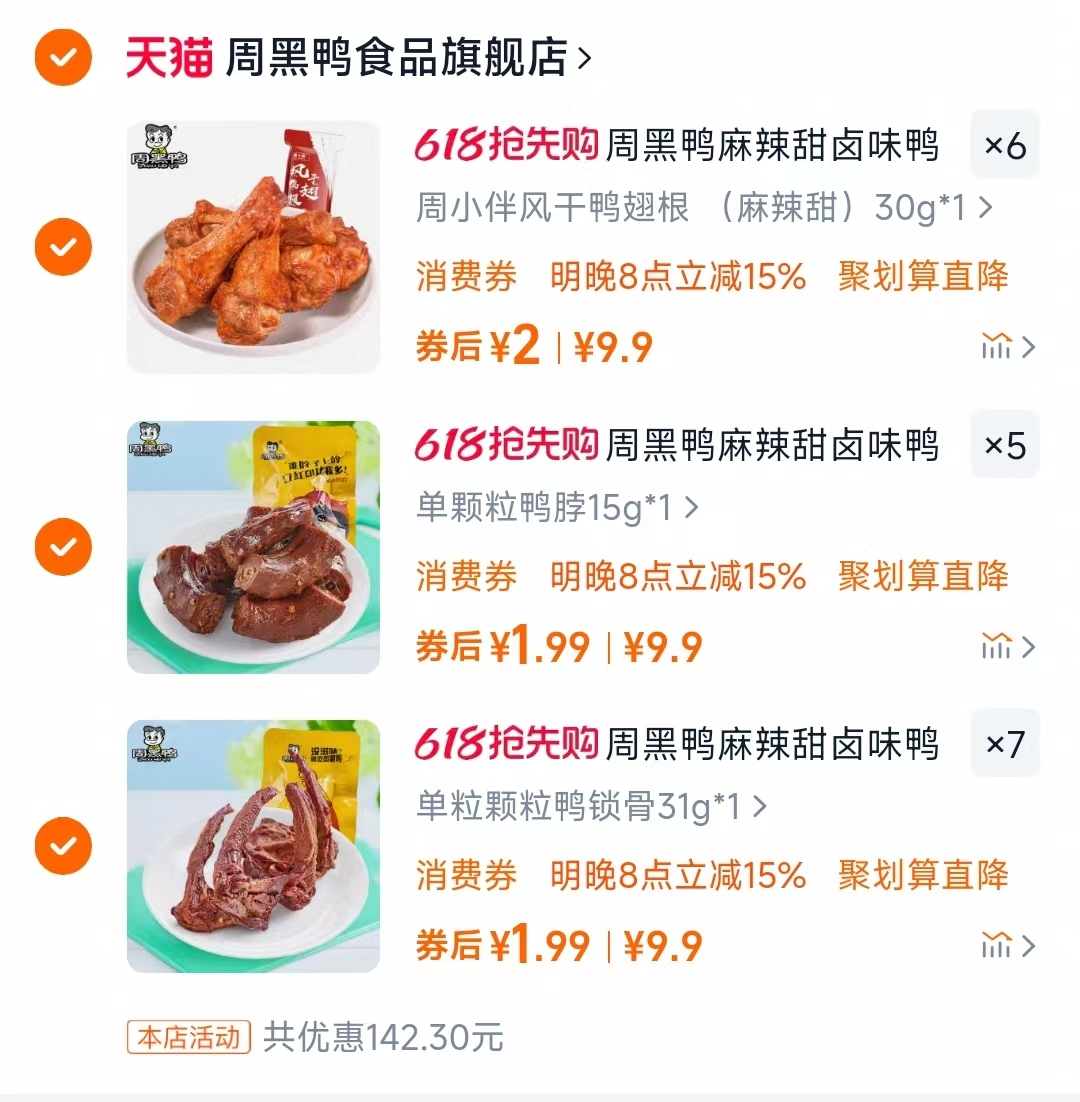This screenshot has width=1080, height=1102.
Task: Open the 鸭锁骨 product image
Action: click(x=253, y=846)
